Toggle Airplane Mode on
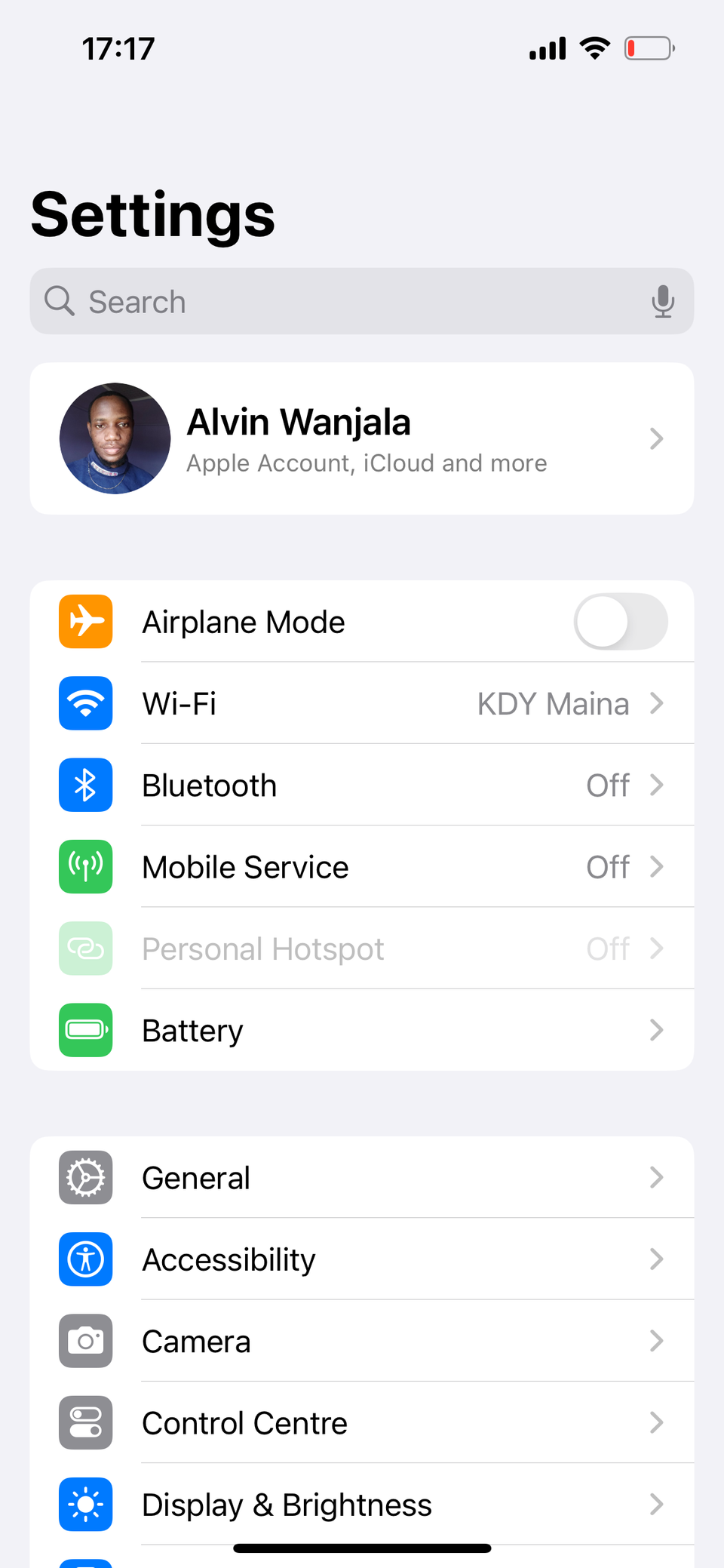This screenshot has width=724, height=1568. click(x=620, y=621)
